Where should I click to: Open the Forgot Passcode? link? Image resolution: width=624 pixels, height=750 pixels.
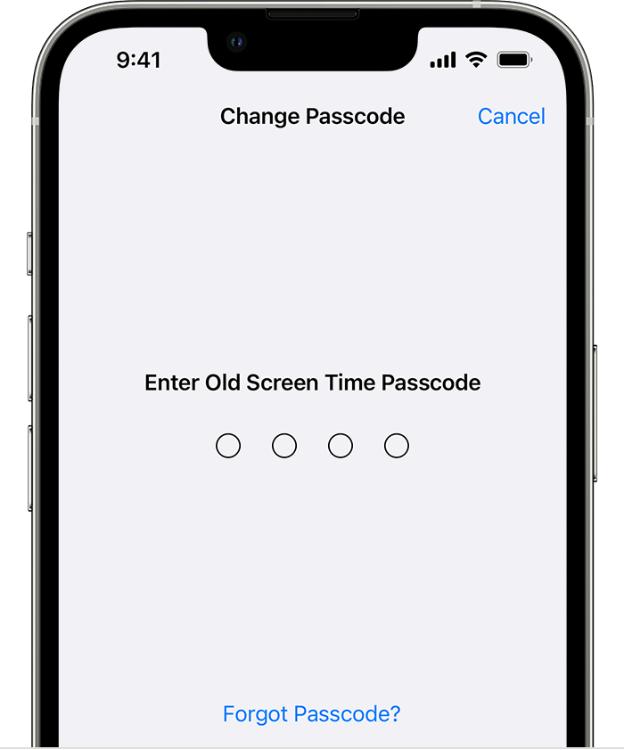(x=311, y=714)
